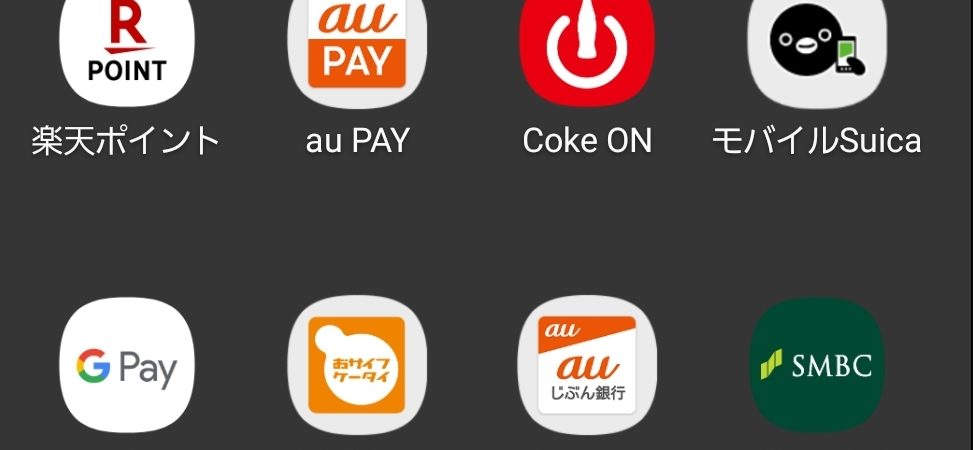
Task: Launch the au PAY app
Action: click(357, 50)
